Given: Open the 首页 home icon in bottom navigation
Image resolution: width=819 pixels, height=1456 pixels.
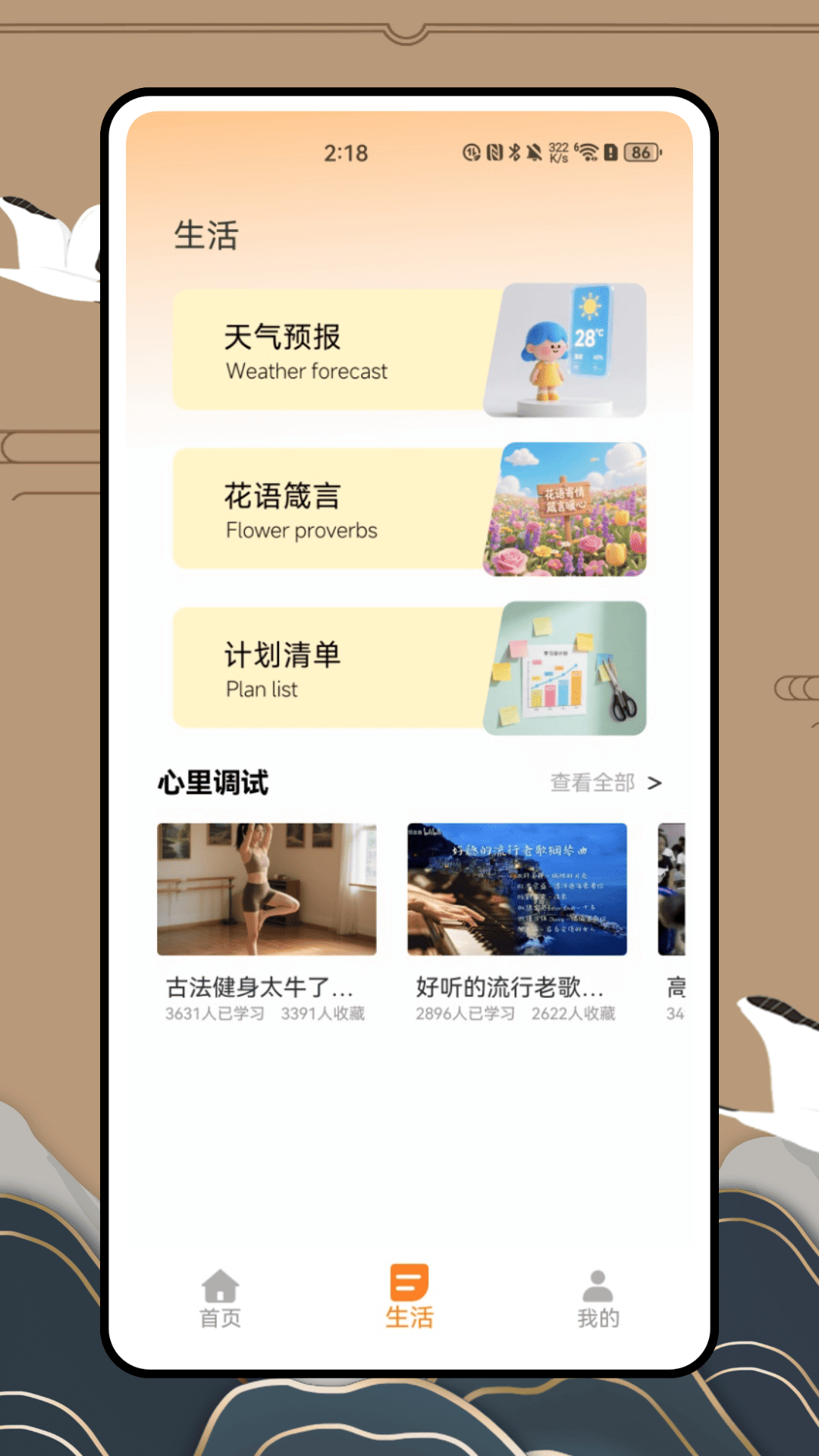Looking at the screenshot, I should tap(218, 1291).
